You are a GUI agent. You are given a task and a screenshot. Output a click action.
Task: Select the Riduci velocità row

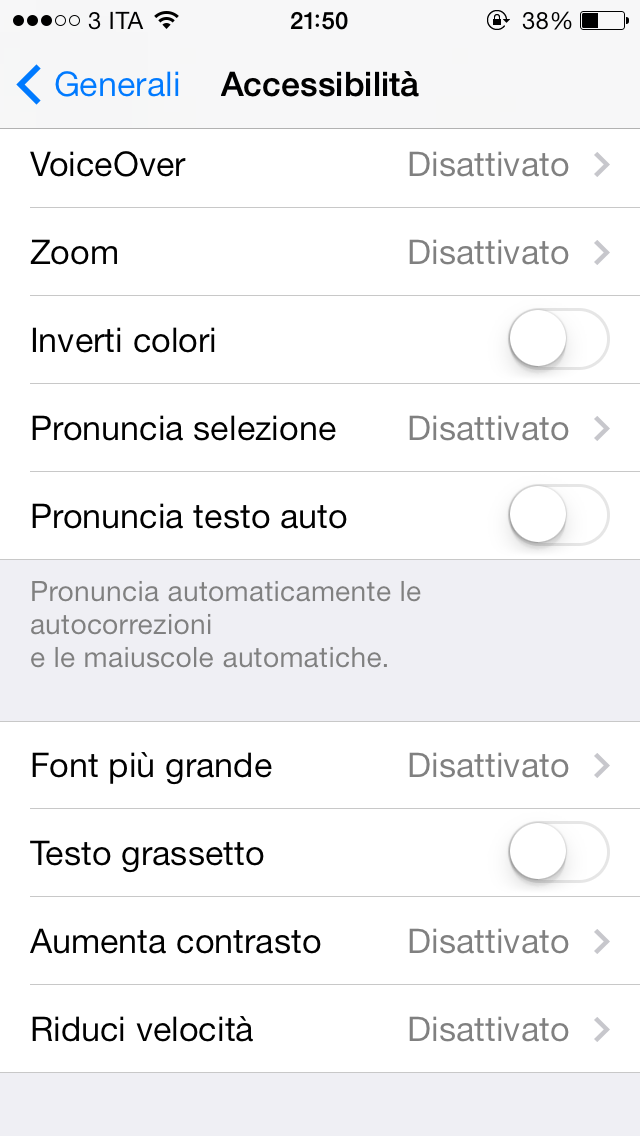pos(320,1029)
